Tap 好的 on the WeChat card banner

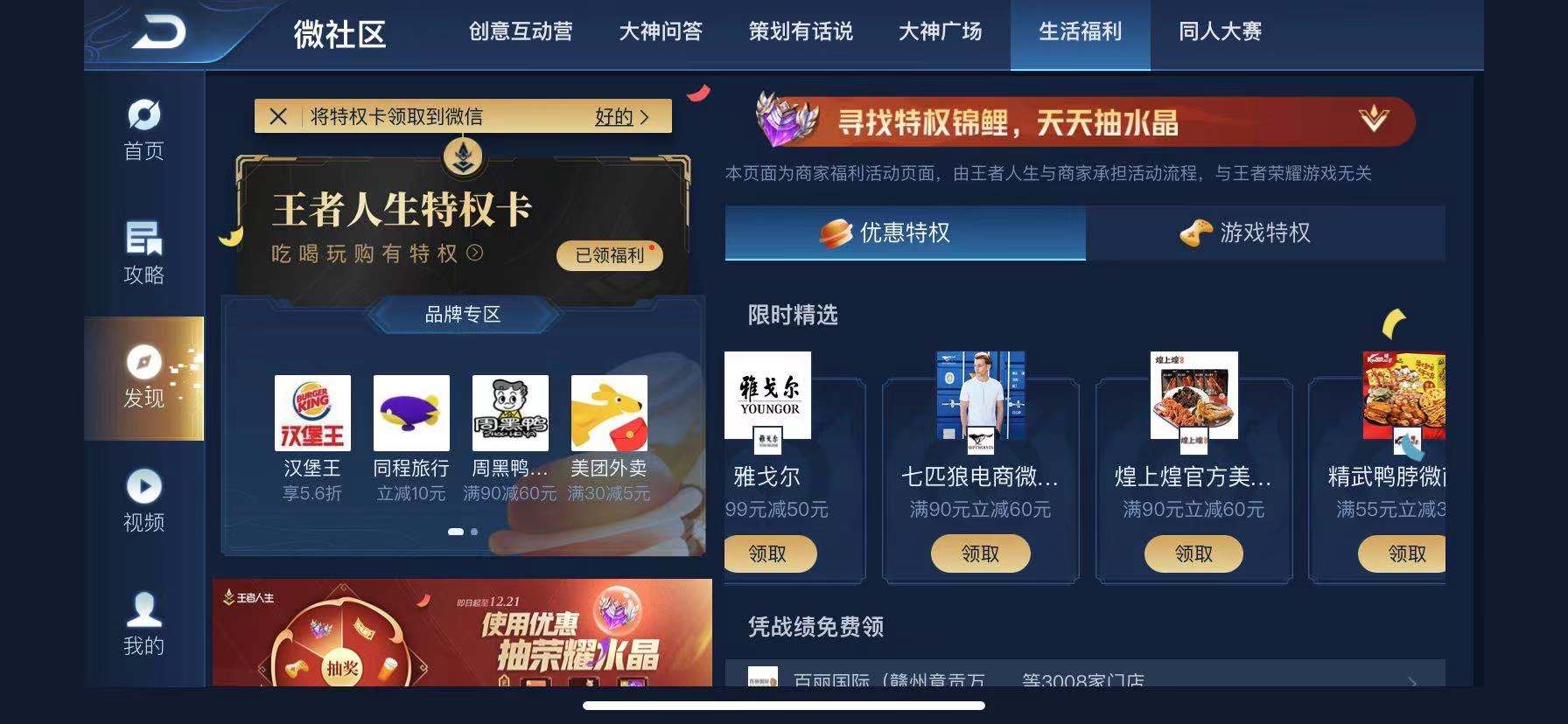621,117
